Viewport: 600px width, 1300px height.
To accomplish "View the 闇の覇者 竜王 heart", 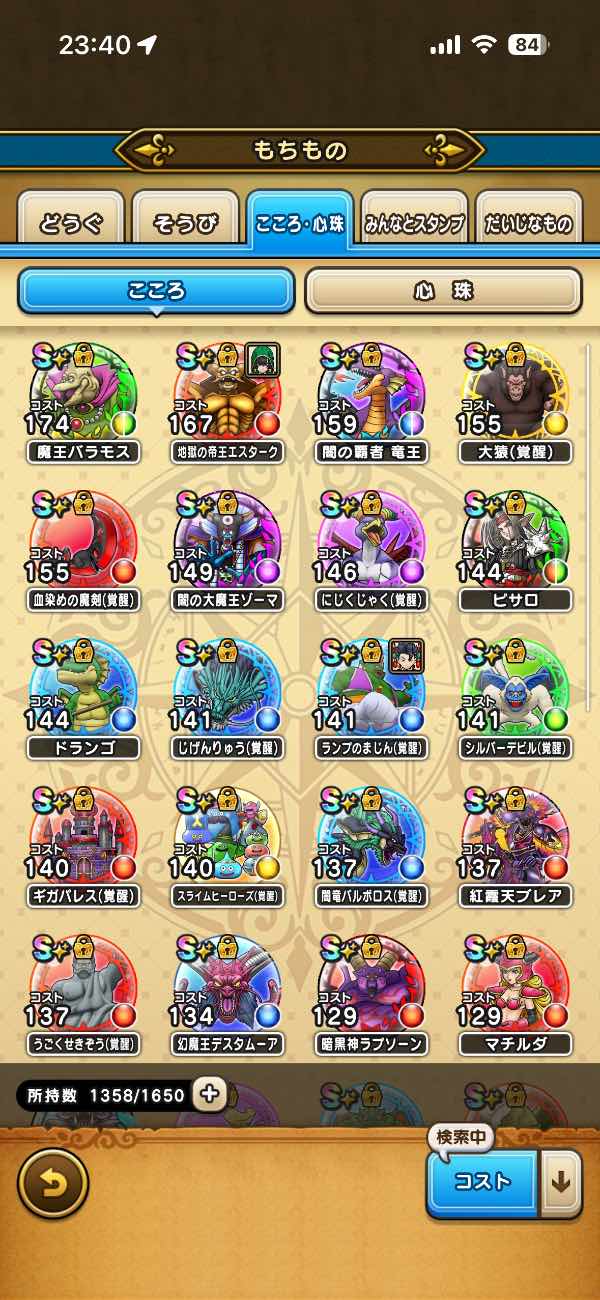I will 371,398.
